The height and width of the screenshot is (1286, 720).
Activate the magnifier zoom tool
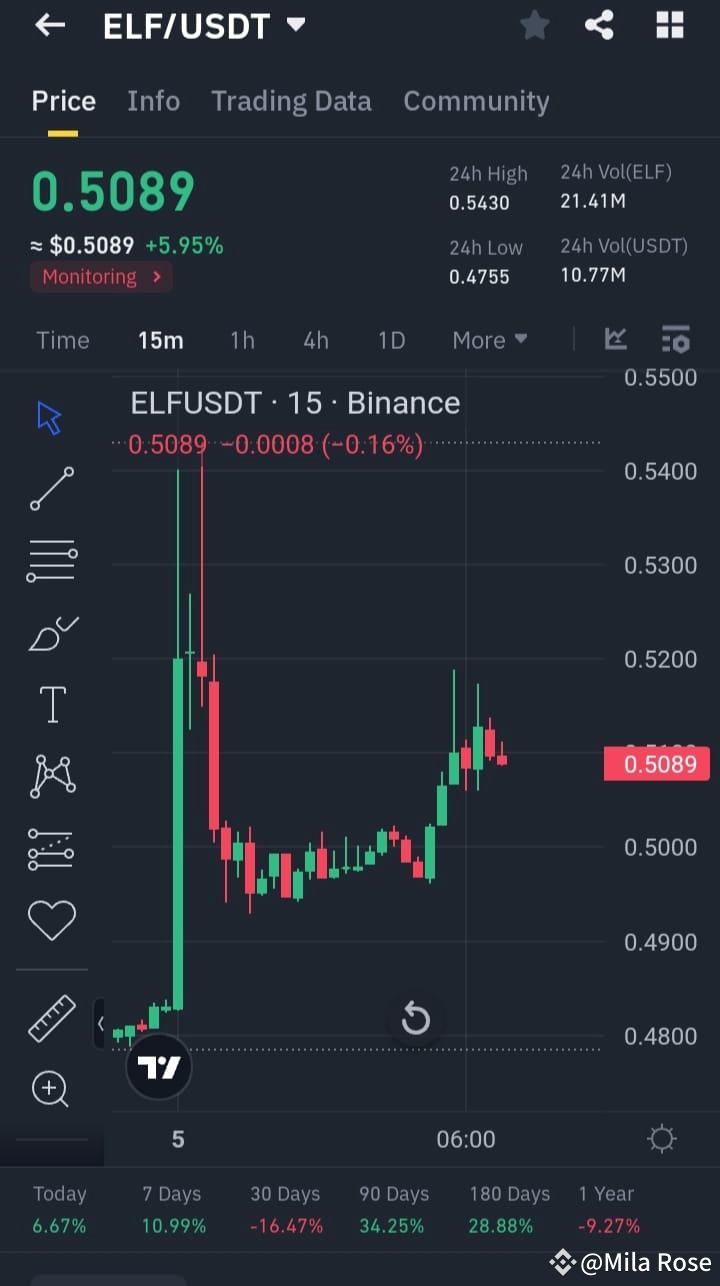click(50, 1089)
